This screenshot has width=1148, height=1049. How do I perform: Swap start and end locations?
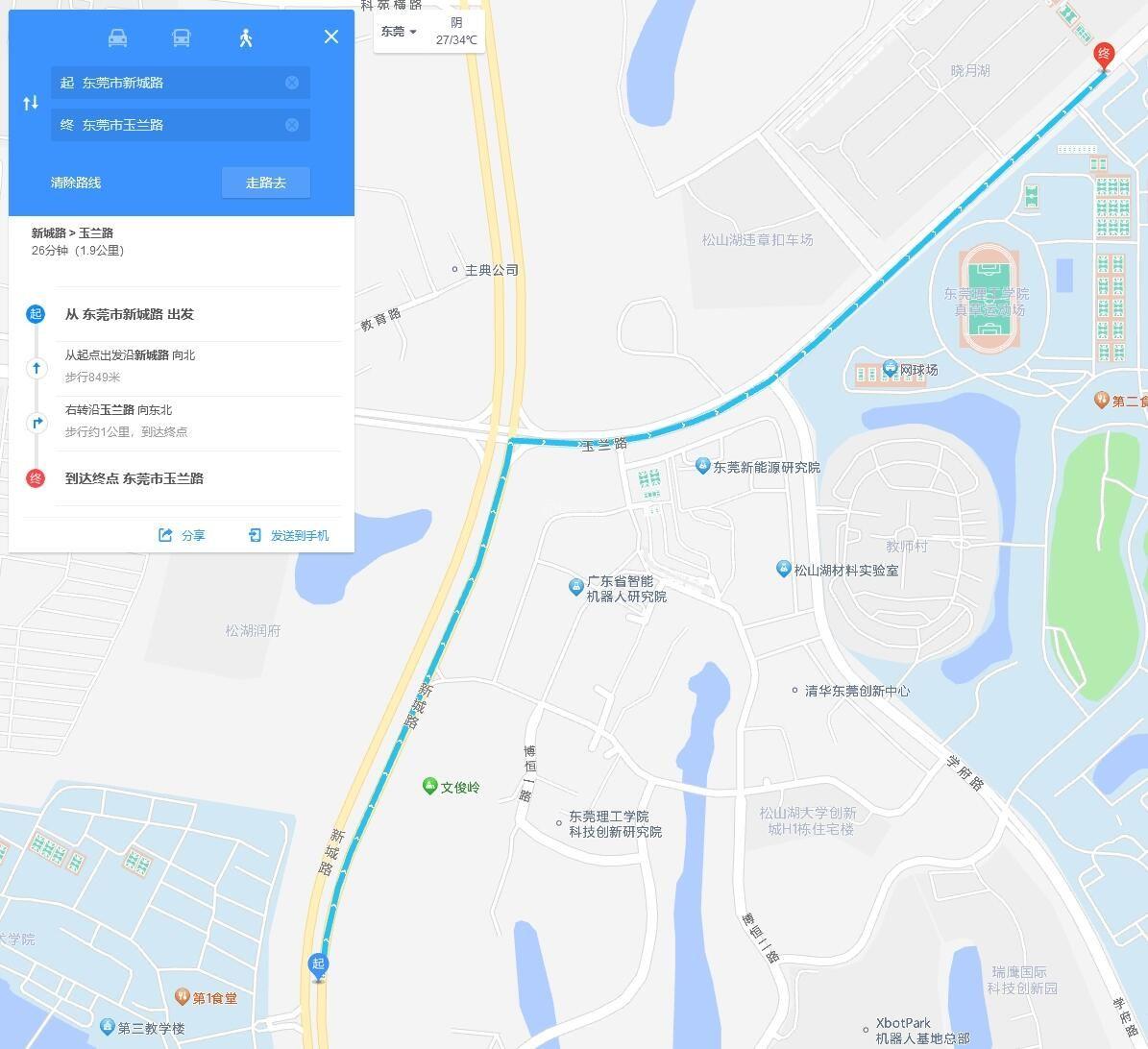(x=31, y=103)
